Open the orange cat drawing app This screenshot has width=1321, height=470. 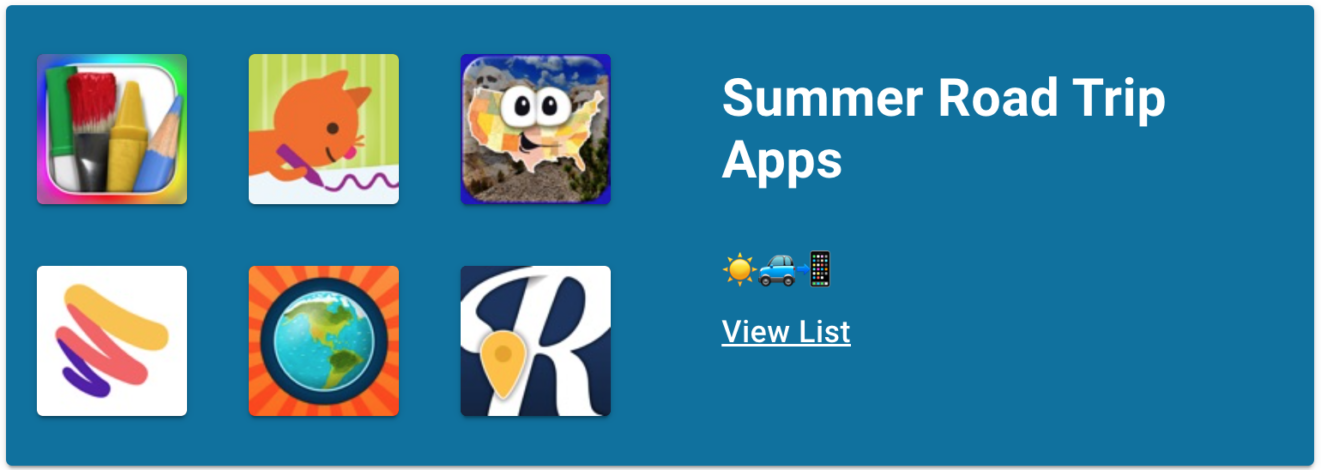(x=323, y=129)
